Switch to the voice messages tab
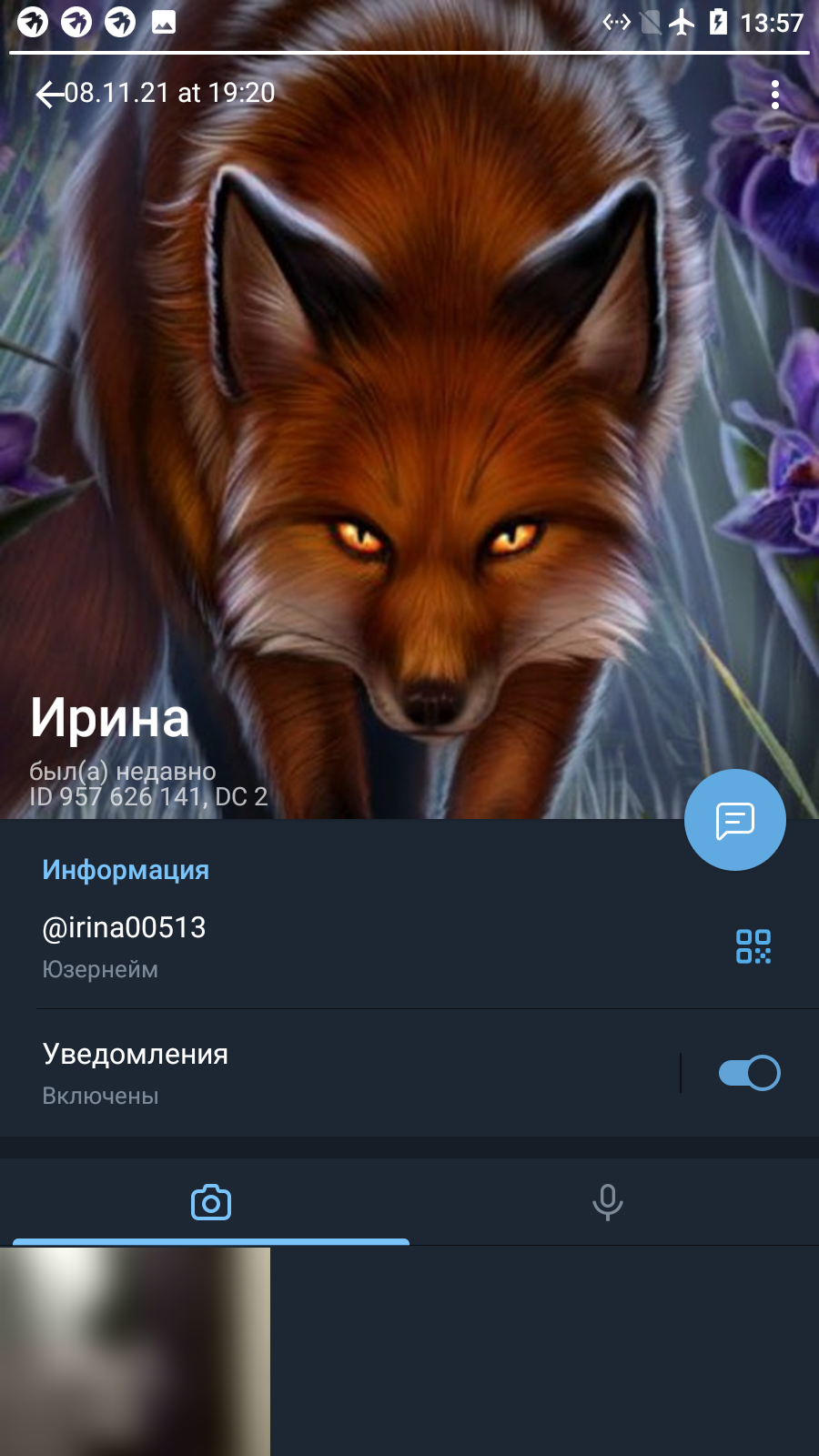Image resolution: width=819 pixels, height=1456 pixels. pyautogui.click(x=608, y=1202)
